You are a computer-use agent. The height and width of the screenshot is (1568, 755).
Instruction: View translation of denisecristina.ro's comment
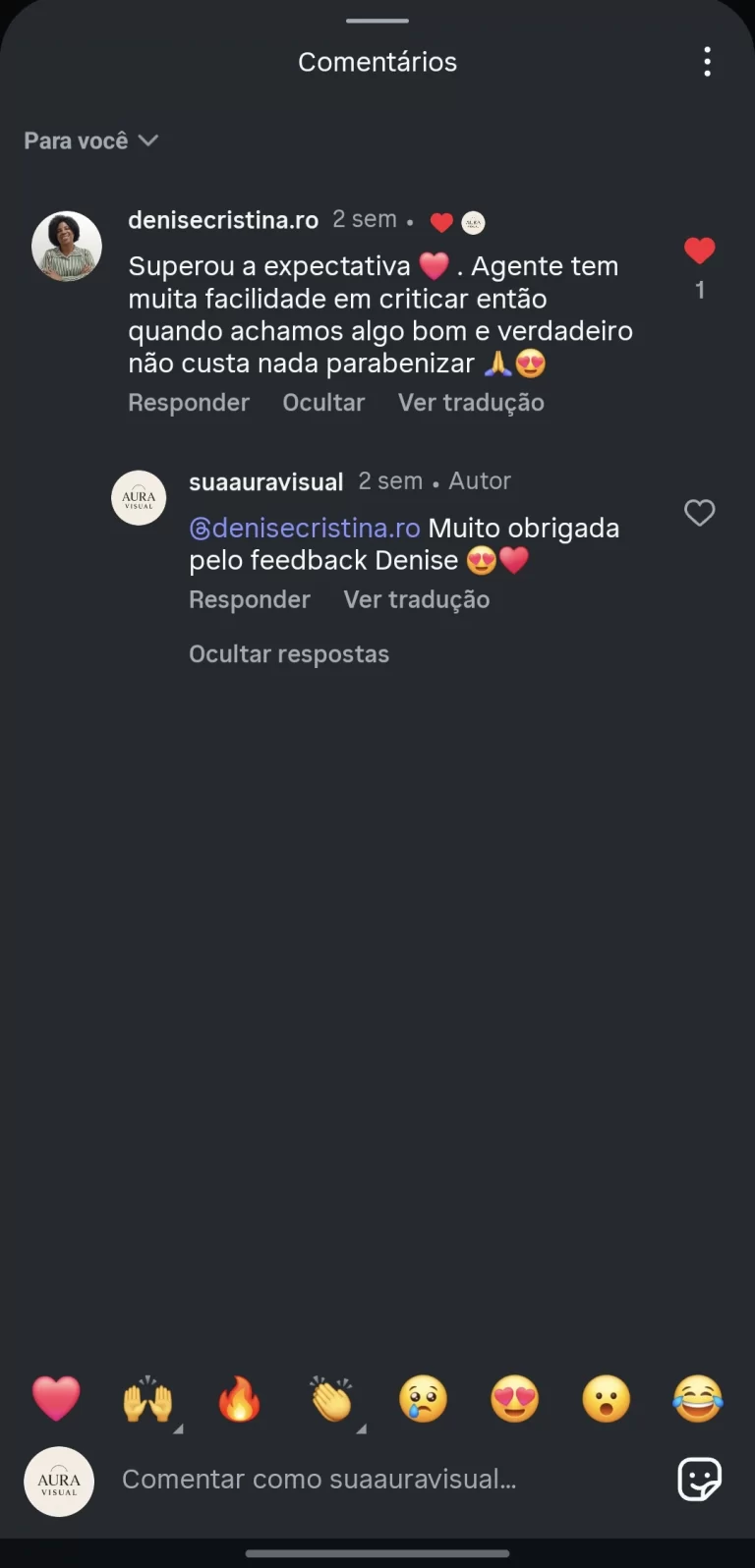[471, 403]
